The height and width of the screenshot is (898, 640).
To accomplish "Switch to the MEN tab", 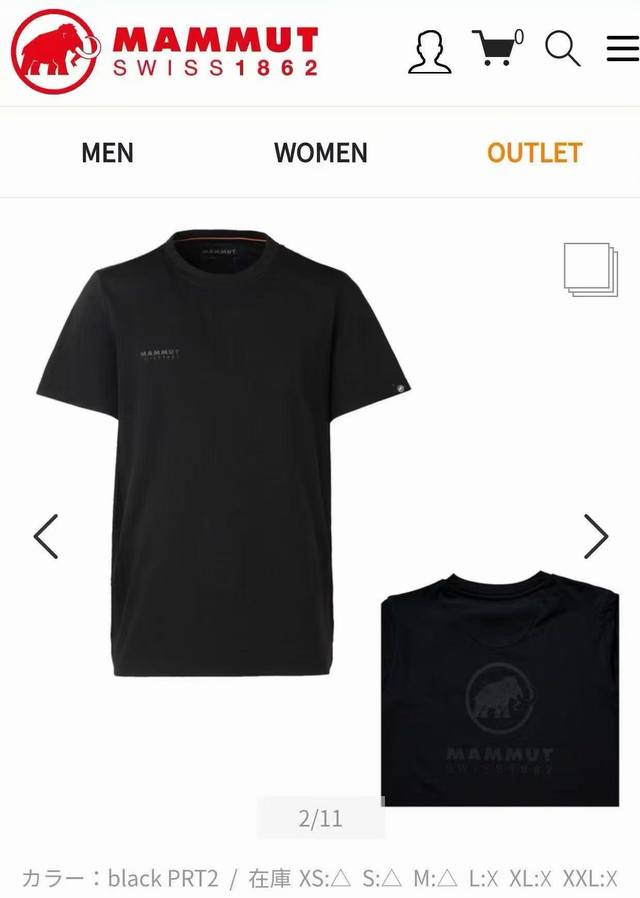I will click(107, 153).
